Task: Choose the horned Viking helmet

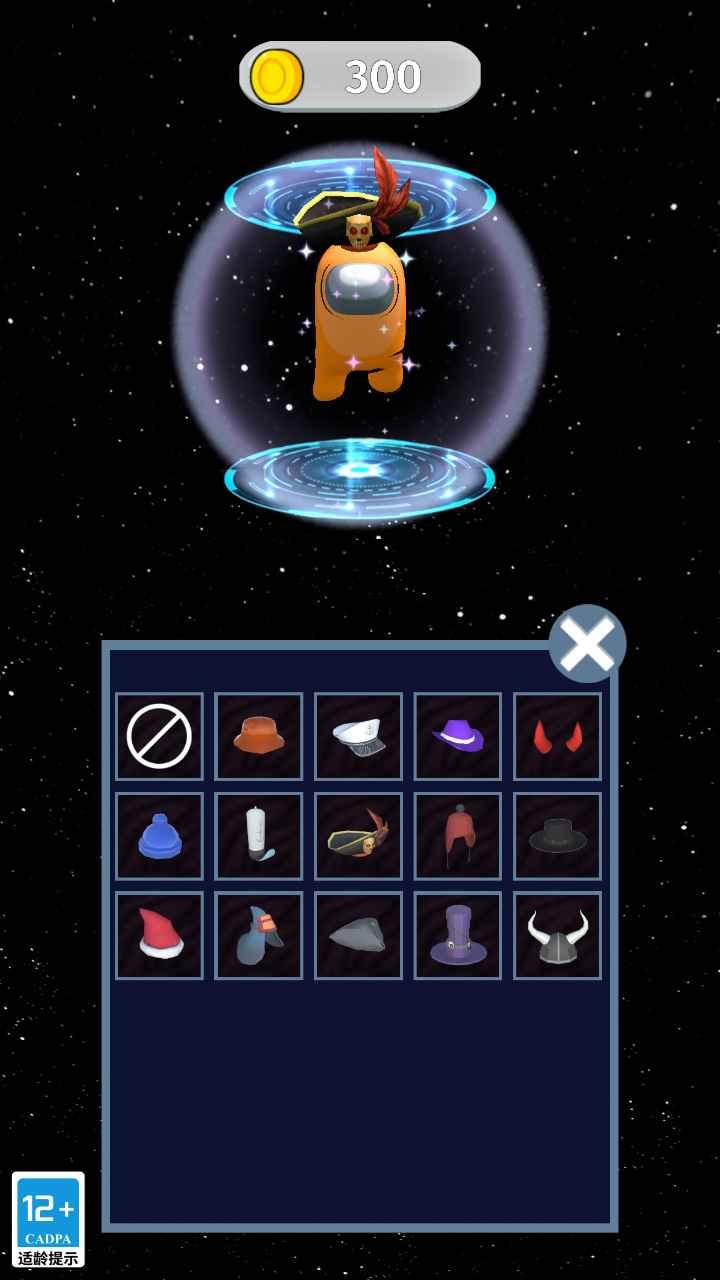Action: point(557,935)
